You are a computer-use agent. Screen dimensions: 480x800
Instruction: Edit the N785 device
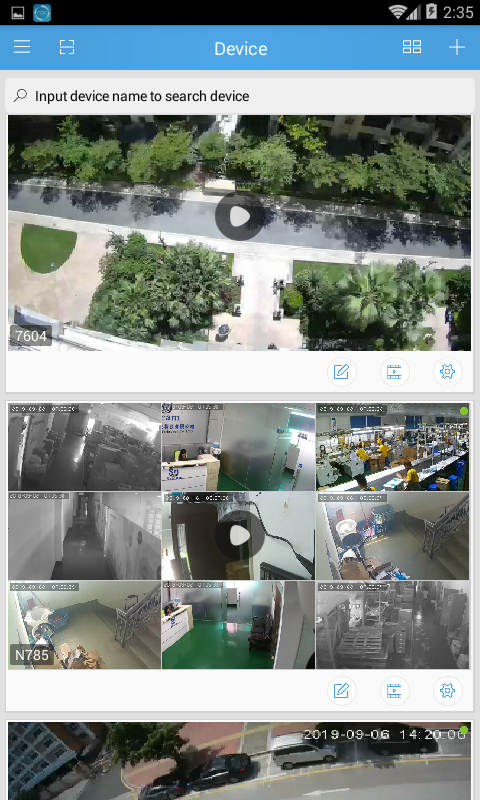(x=341, y=691)
